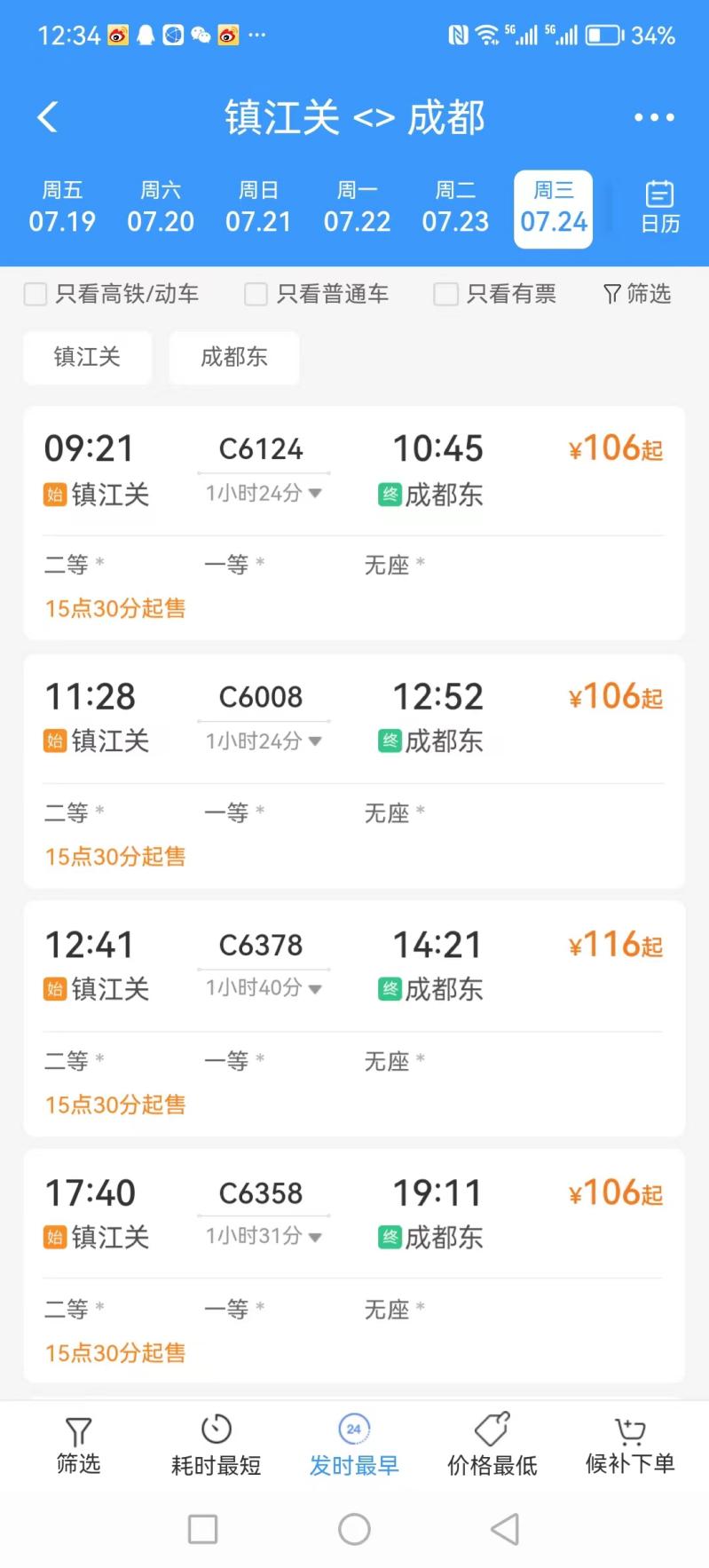Sort by 耗时最短
The image size is (709, 1568).
[x=217, y=1445]
